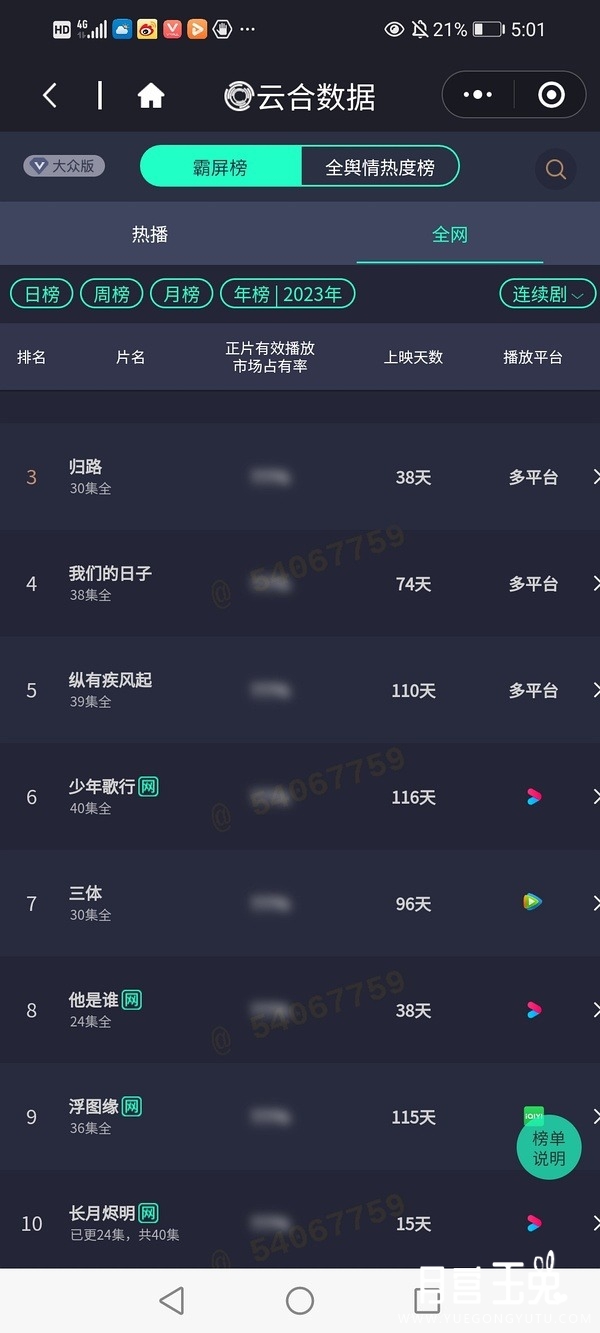
Task: Open the mini program overflow menu
Action: point(478,95)
